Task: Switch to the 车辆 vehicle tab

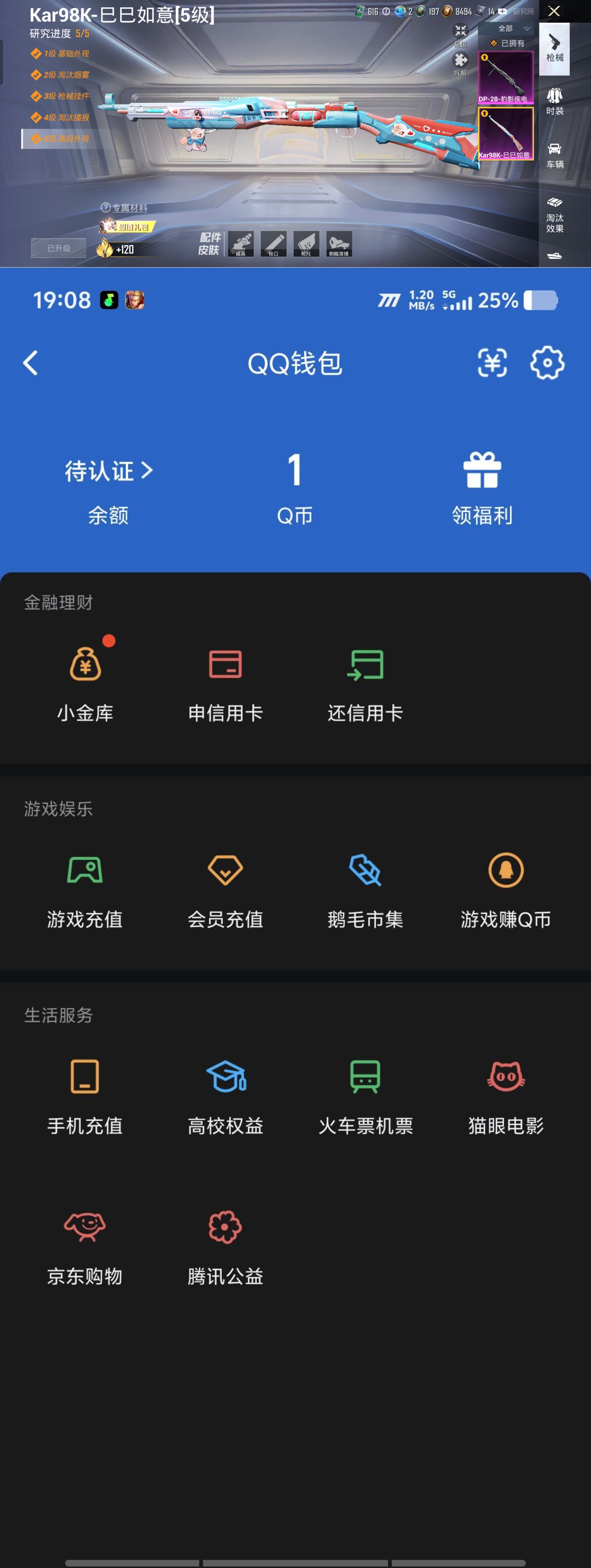Action: tap(554, 154)
